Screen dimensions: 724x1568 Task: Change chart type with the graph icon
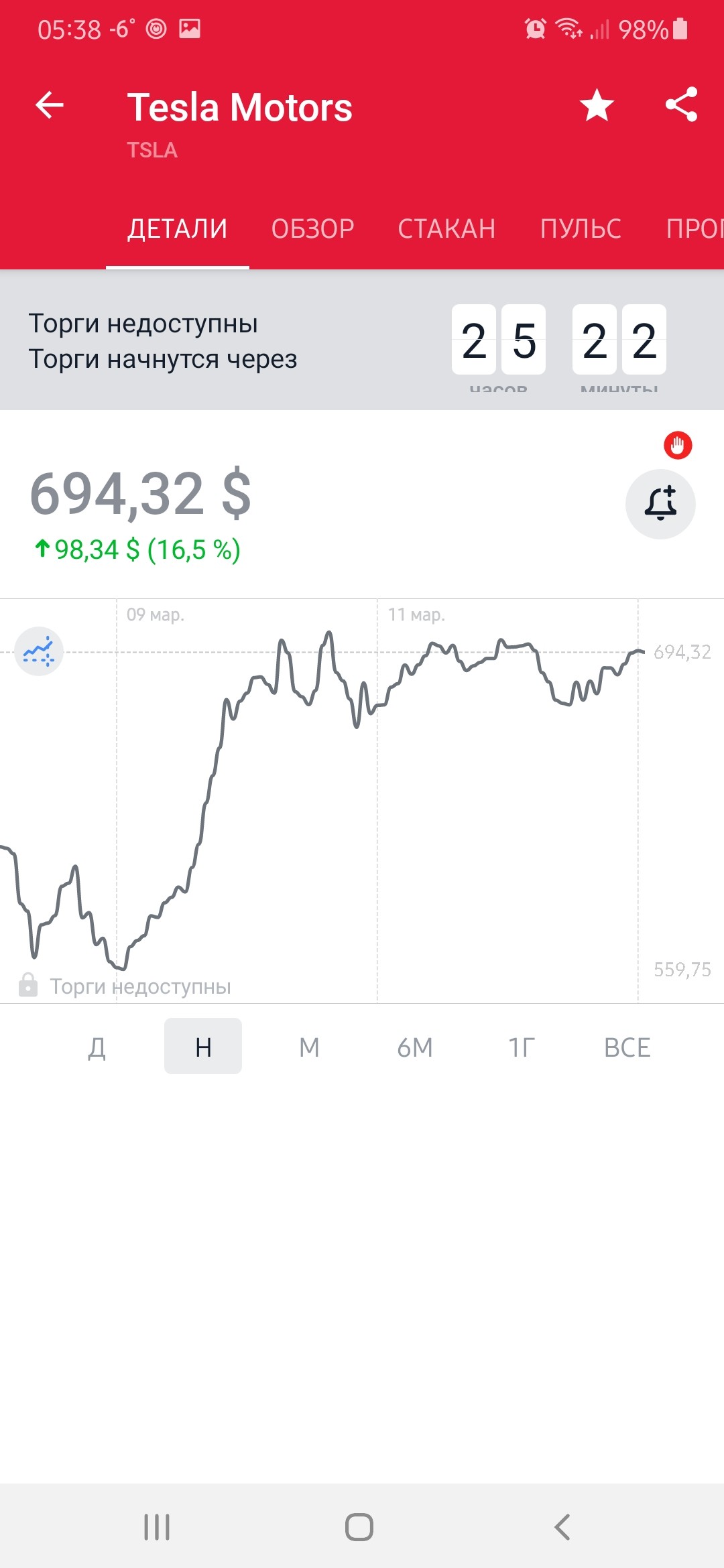39,651
